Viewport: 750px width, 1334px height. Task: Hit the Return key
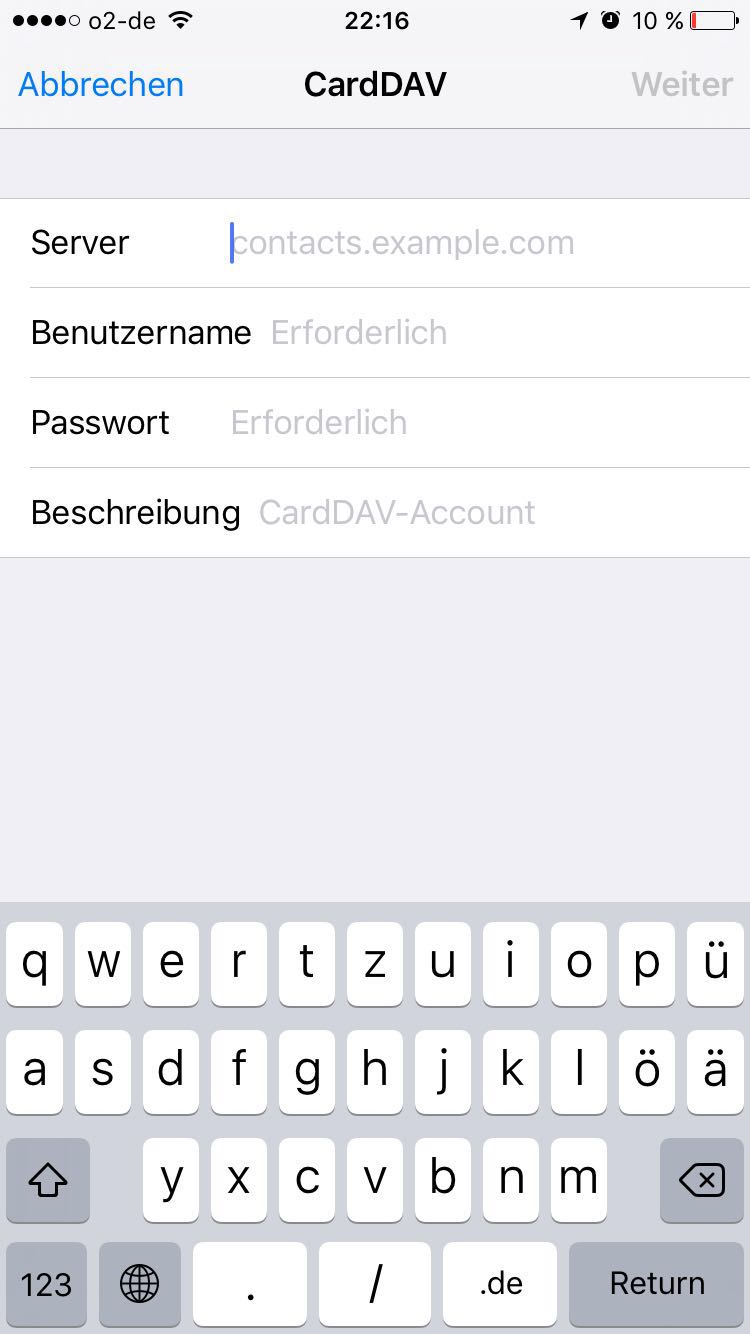(657, 1284)
